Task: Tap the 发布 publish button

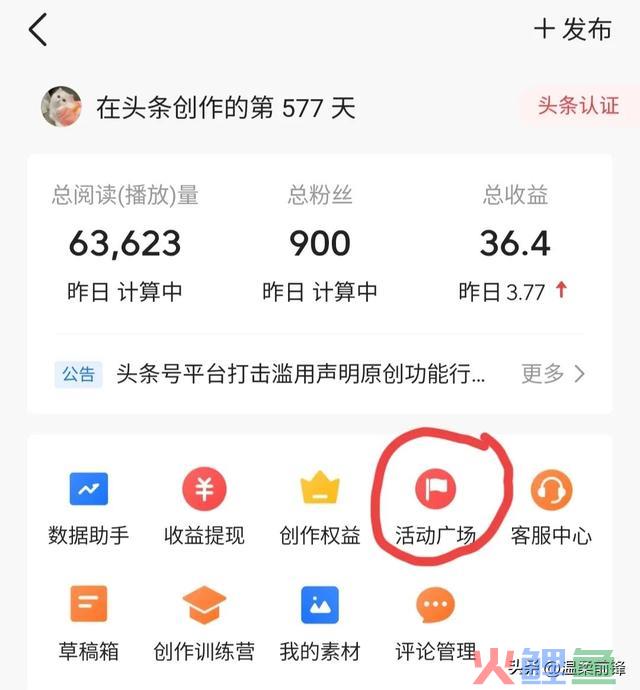Action: point(573,29)
